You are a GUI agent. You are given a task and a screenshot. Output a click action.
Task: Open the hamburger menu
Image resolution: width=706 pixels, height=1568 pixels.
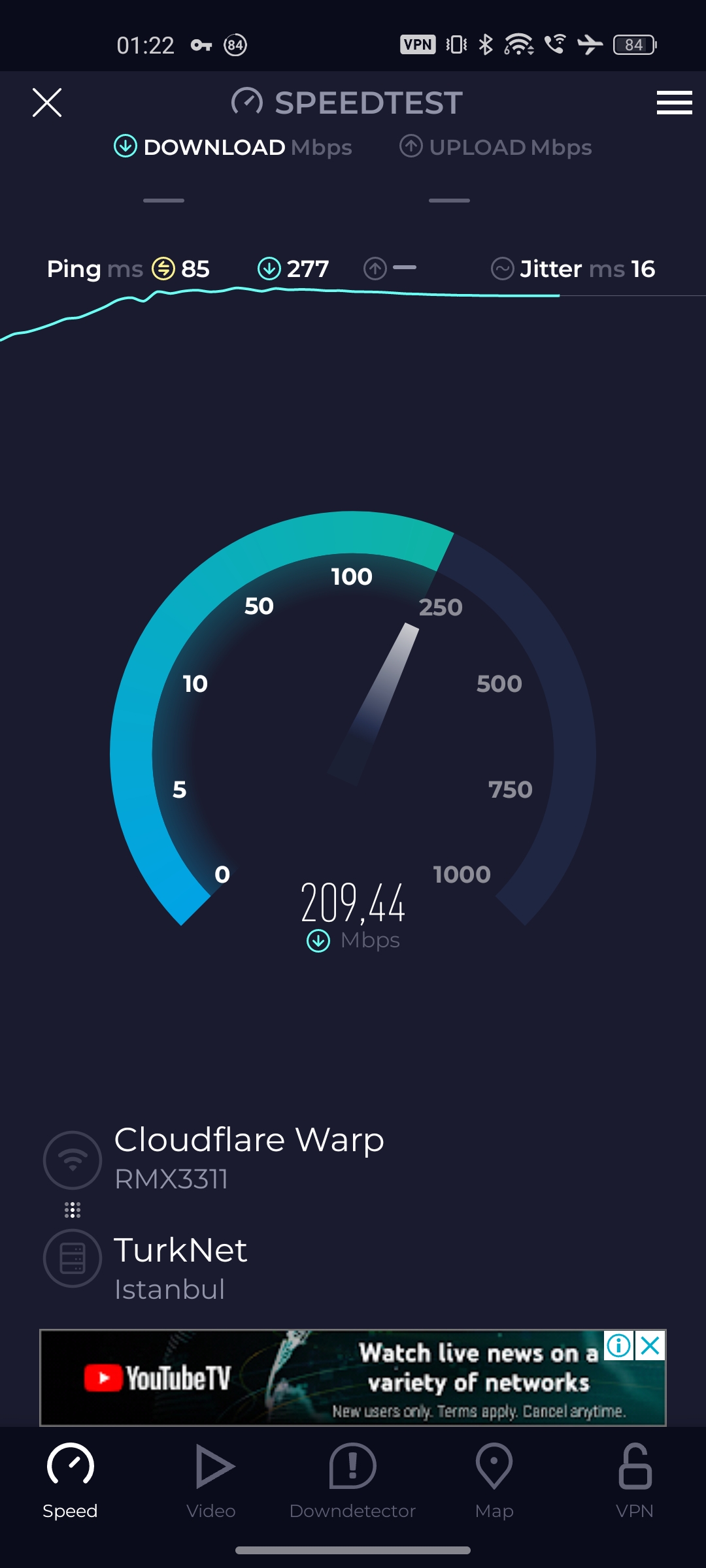(674, 103)
